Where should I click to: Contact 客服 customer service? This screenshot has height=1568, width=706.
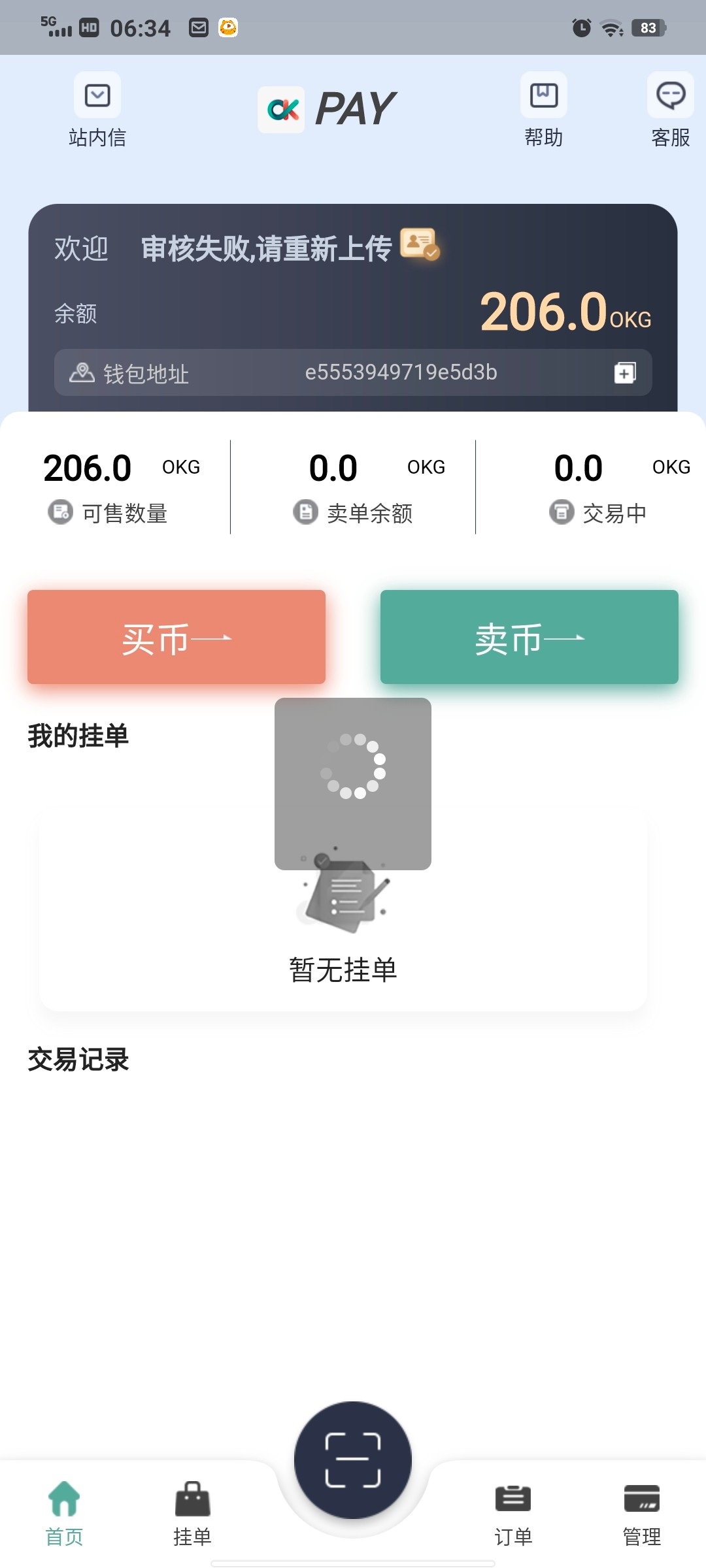670,108
